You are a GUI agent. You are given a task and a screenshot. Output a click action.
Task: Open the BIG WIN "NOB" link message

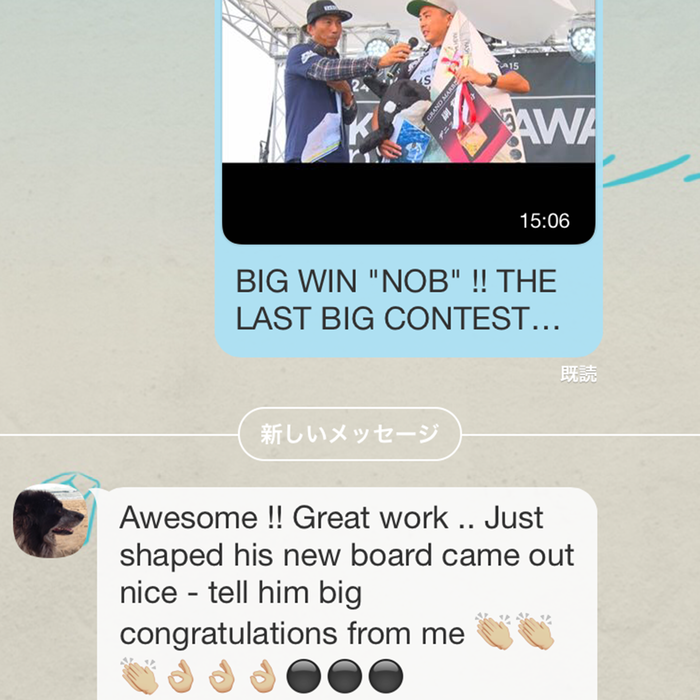pyautogui.click(x=398, y=300)
